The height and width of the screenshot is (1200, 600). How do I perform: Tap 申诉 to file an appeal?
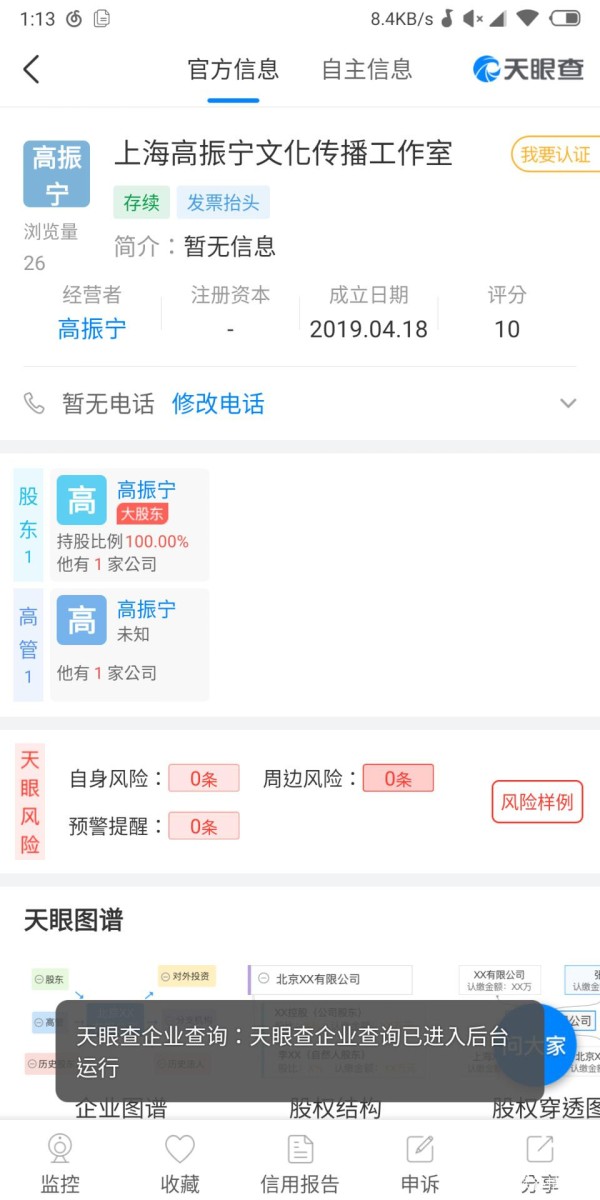(x=420, y=1163)
